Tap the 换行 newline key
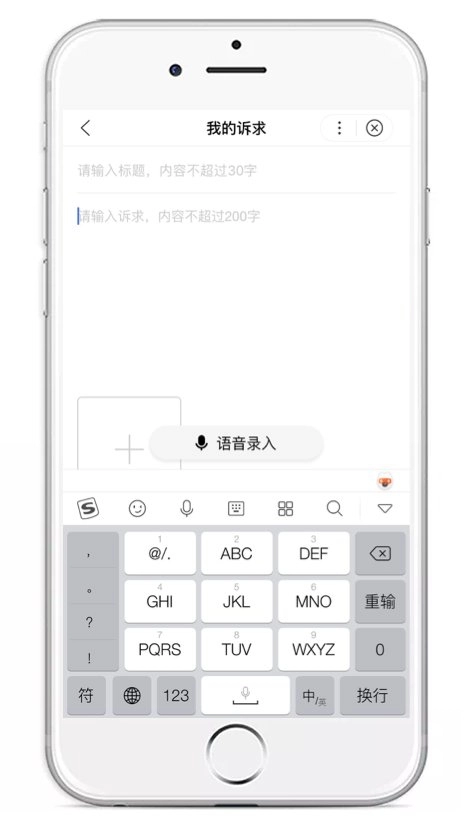Screen dimensions: 470x832 tap(372, 695)
